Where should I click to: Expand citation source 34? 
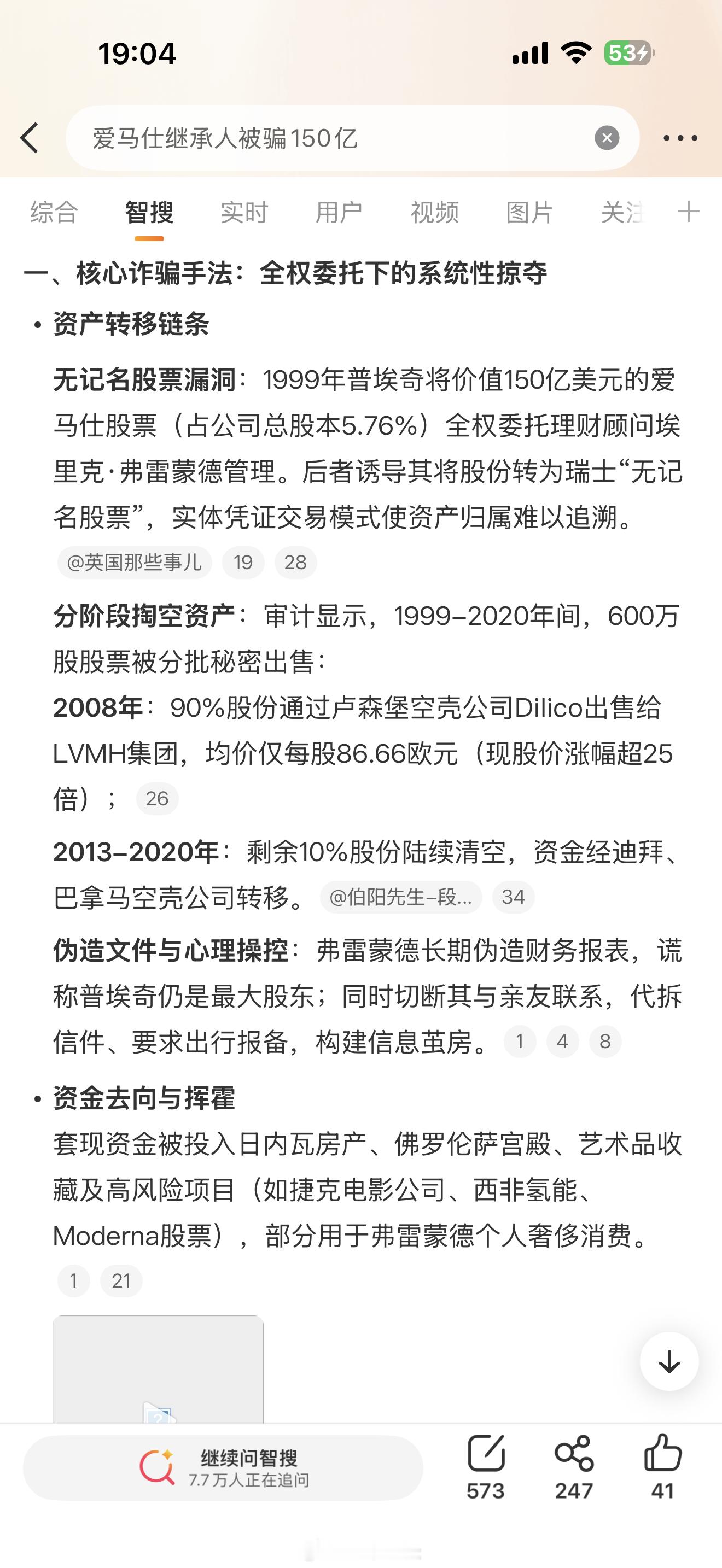[x=513, y=897]
